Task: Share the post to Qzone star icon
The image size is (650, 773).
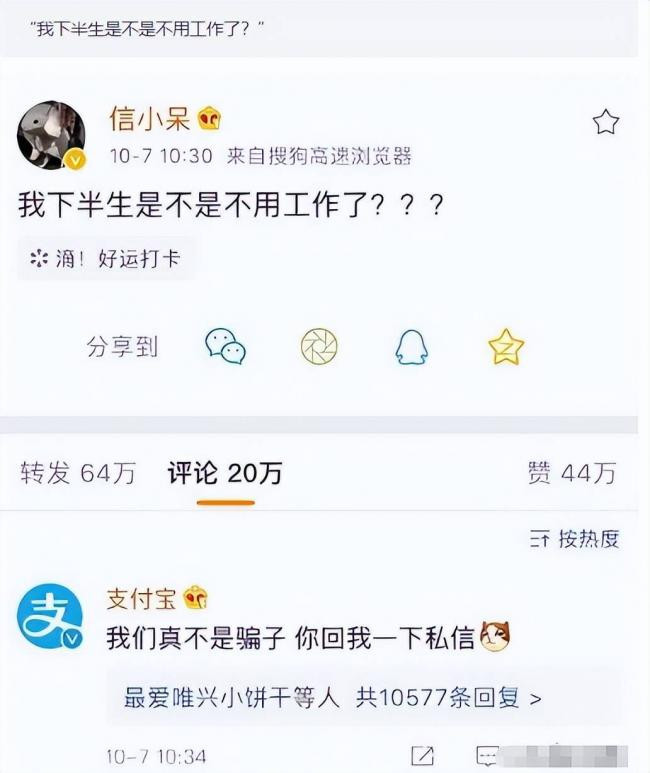Action: click(x=505, y=347)
